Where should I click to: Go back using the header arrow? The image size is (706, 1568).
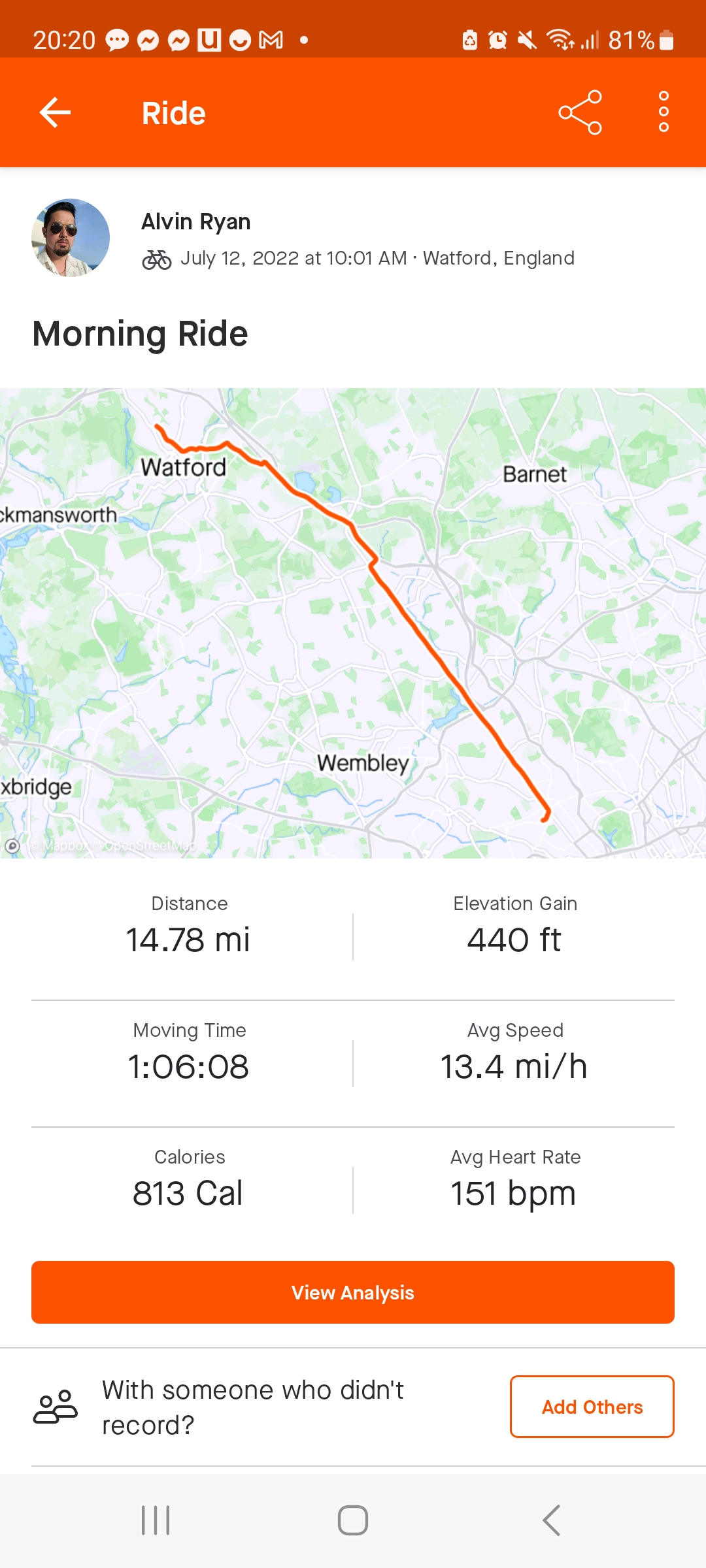point(56,113)
